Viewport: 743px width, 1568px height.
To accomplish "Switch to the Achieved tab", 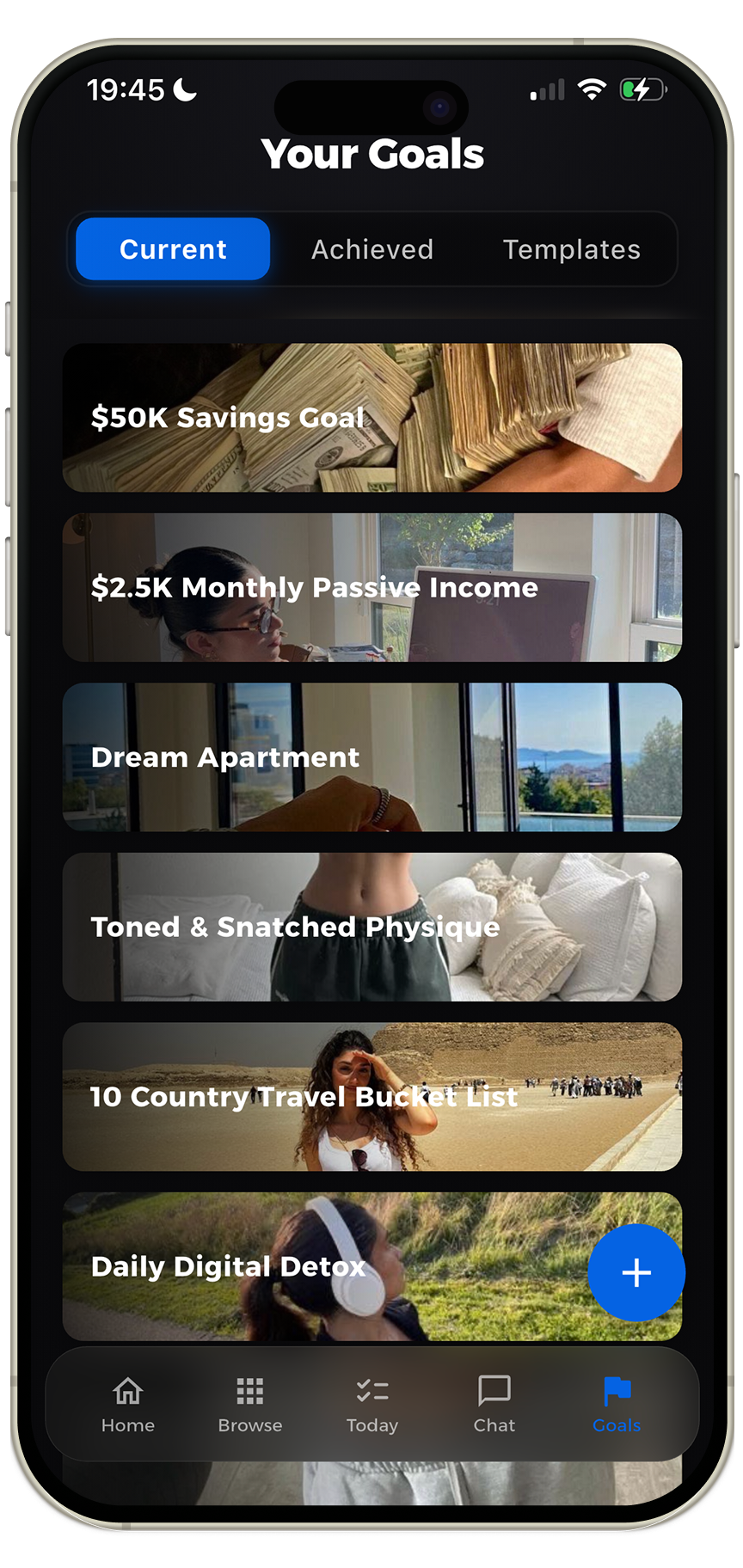I will point(371,249).
